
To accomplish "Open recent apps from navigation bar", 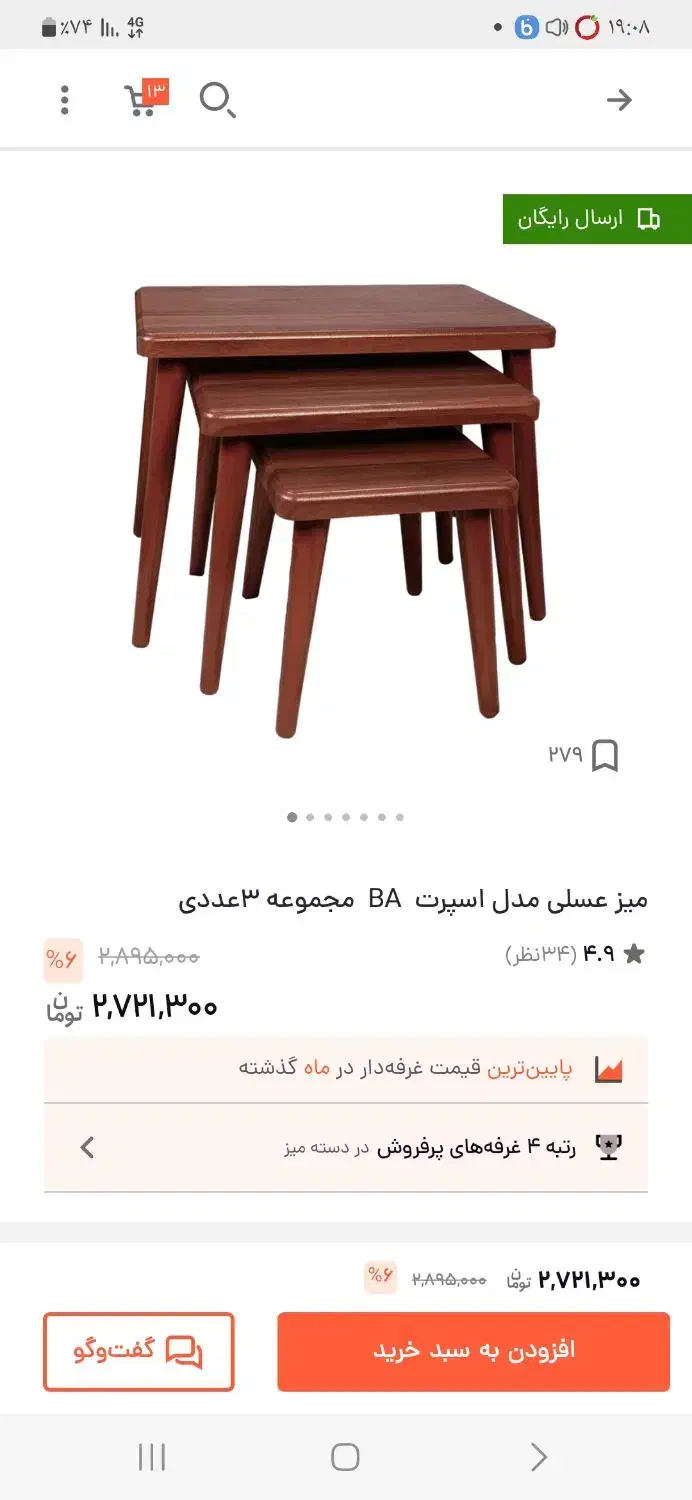I will click(152, 1457).
